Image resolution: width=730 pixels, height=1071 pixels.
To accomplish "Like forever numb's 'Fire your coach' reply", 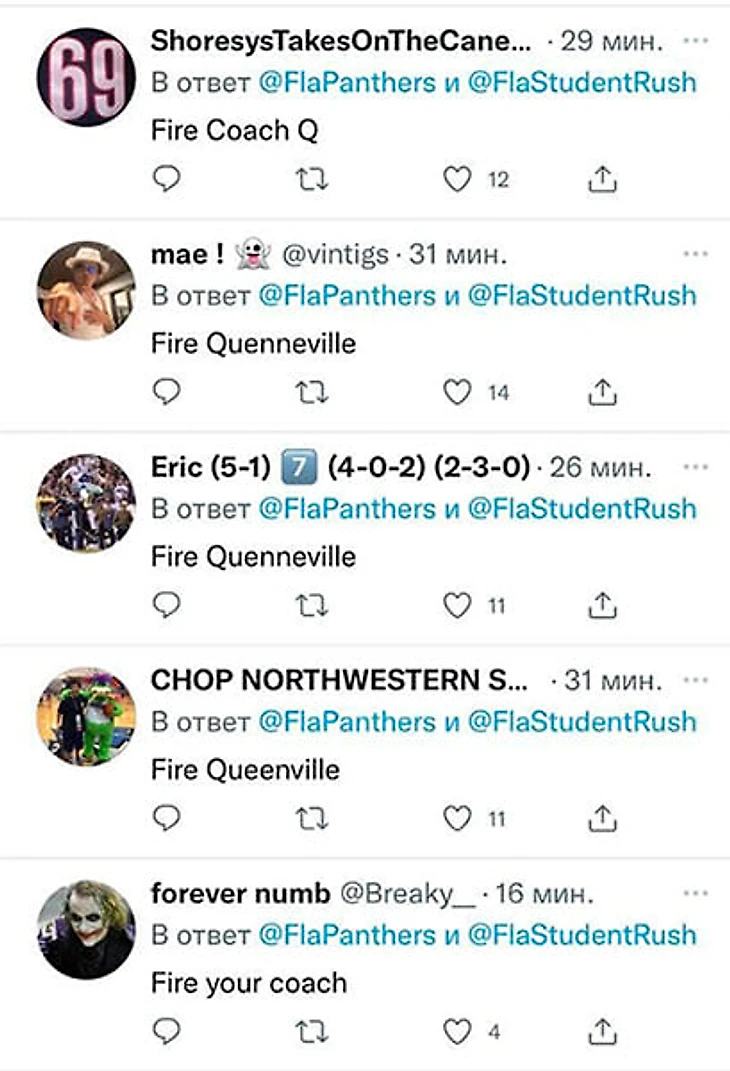I will pos(457,1032).
